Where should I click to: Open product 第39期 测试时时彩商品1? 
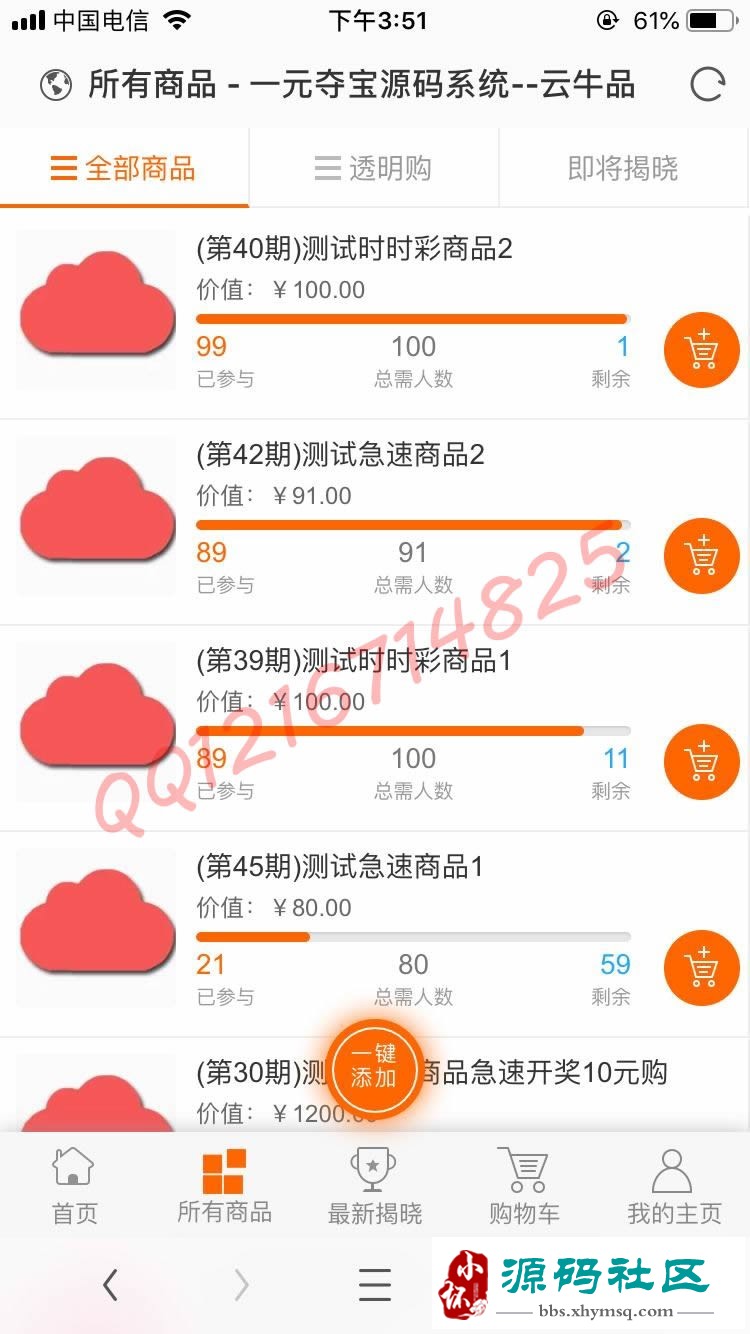pyautogui.click(x=353, y=661)
